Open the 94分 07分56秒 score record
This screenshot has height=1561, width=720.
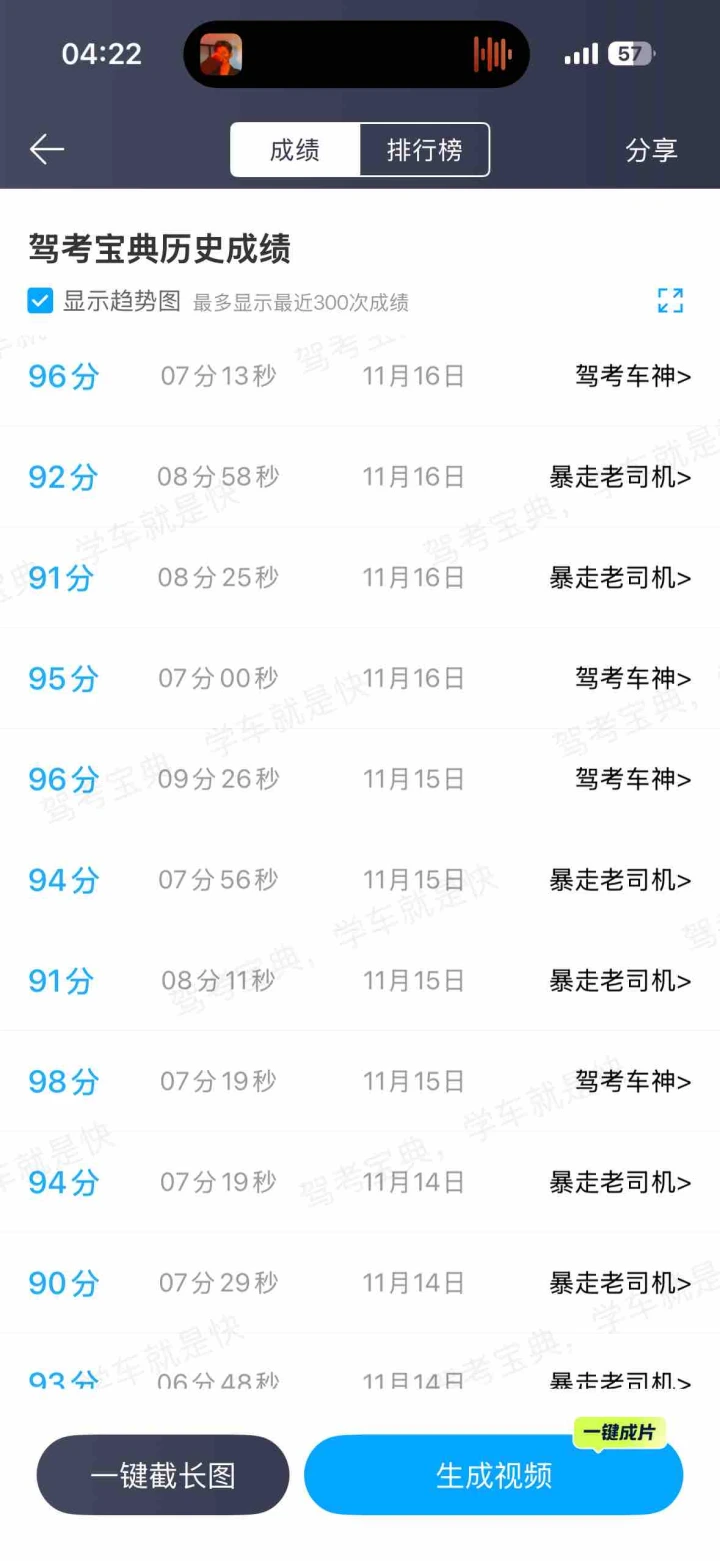click(x=360, y=880)
